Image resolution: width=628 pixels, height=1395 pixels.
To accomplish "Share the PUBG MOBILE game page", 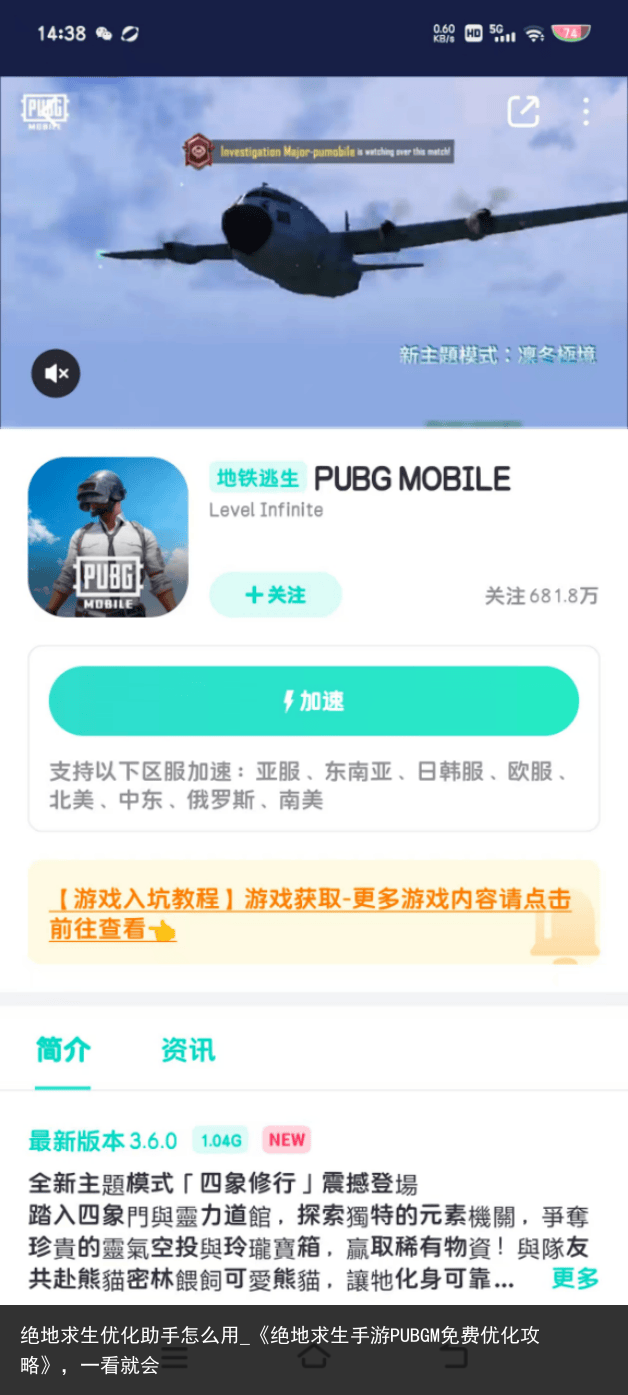I will coord(523,111).
